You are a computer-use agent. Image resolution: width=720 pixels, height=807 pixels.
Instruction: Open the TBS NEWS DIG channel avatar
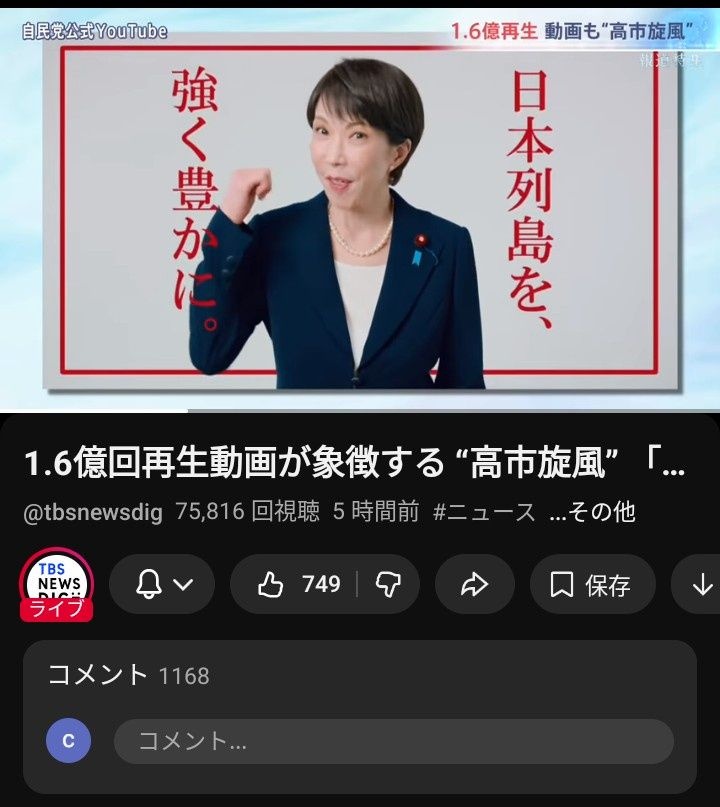[56, 584]
